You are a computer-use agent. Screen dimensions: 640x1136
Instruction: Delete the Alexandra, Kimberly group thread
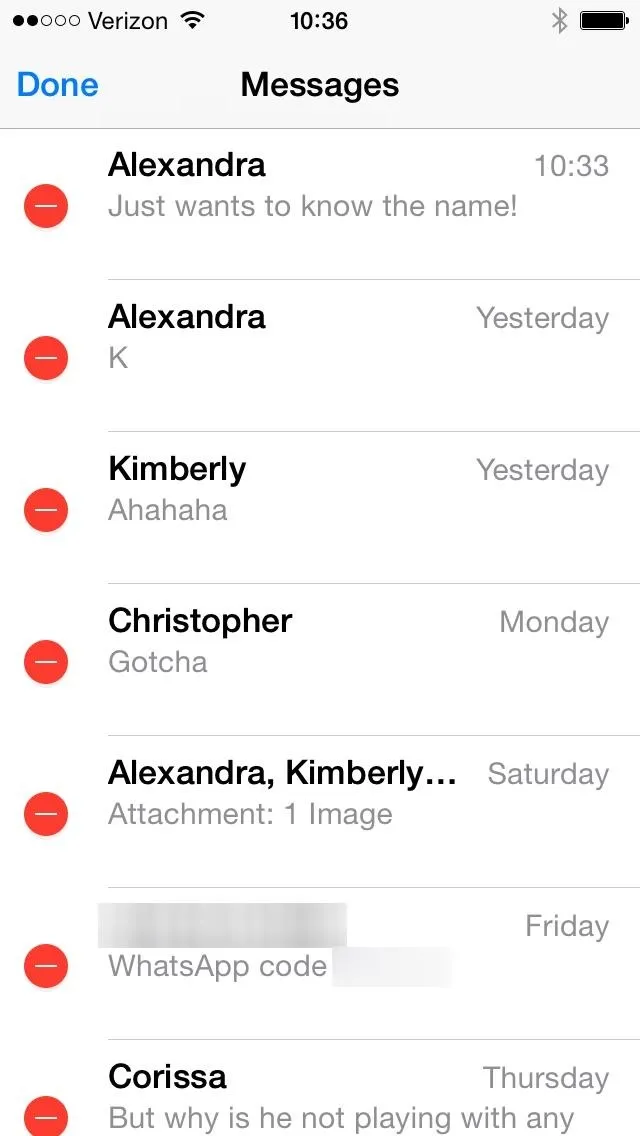46,814
